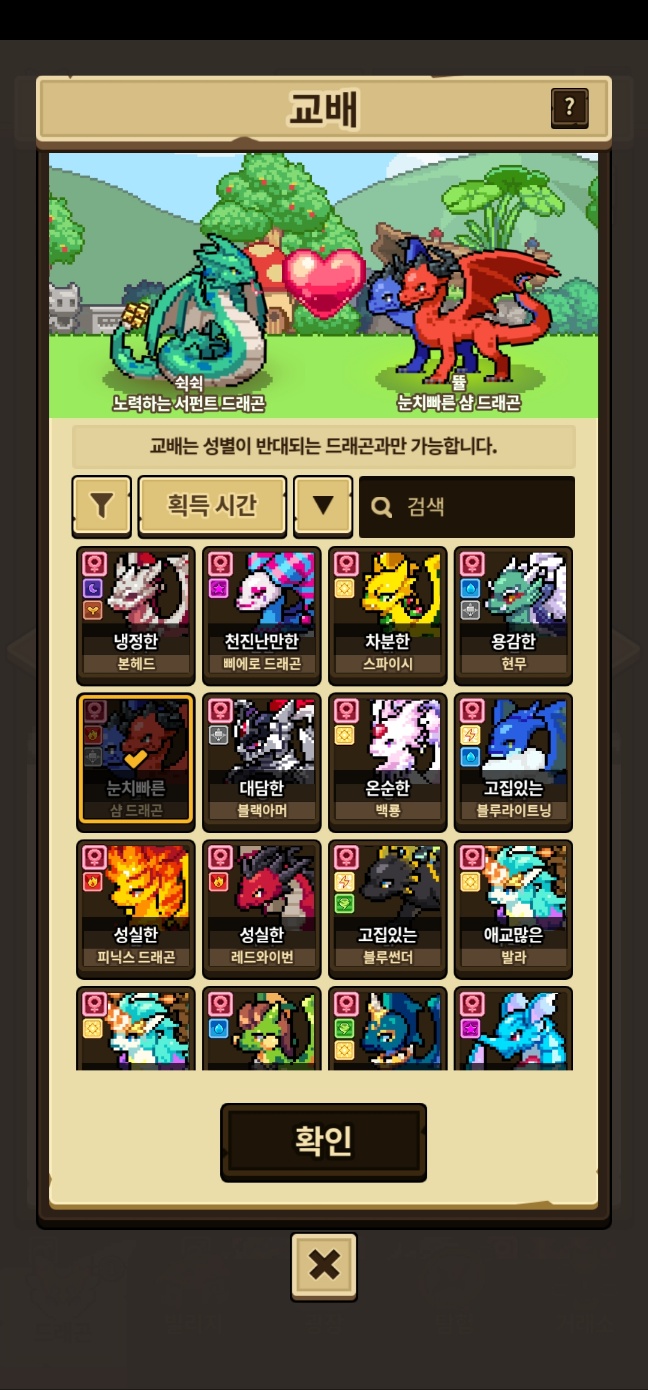Close the 교배 window with X
This screenshot has height=1390, width=648.
point(323,1266)
